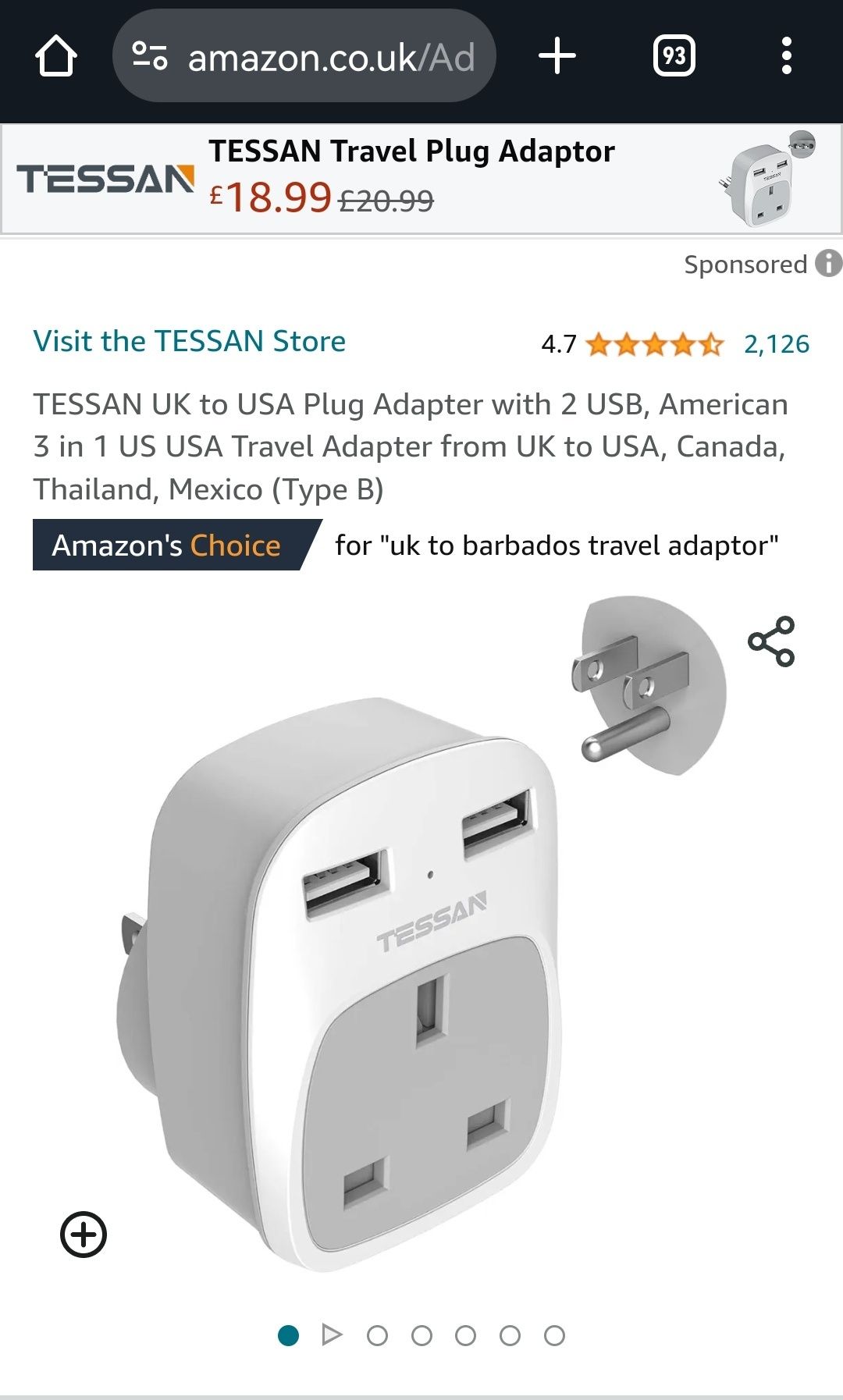Open a new browser tab
Screen dimensions: 843x1400
557,56
